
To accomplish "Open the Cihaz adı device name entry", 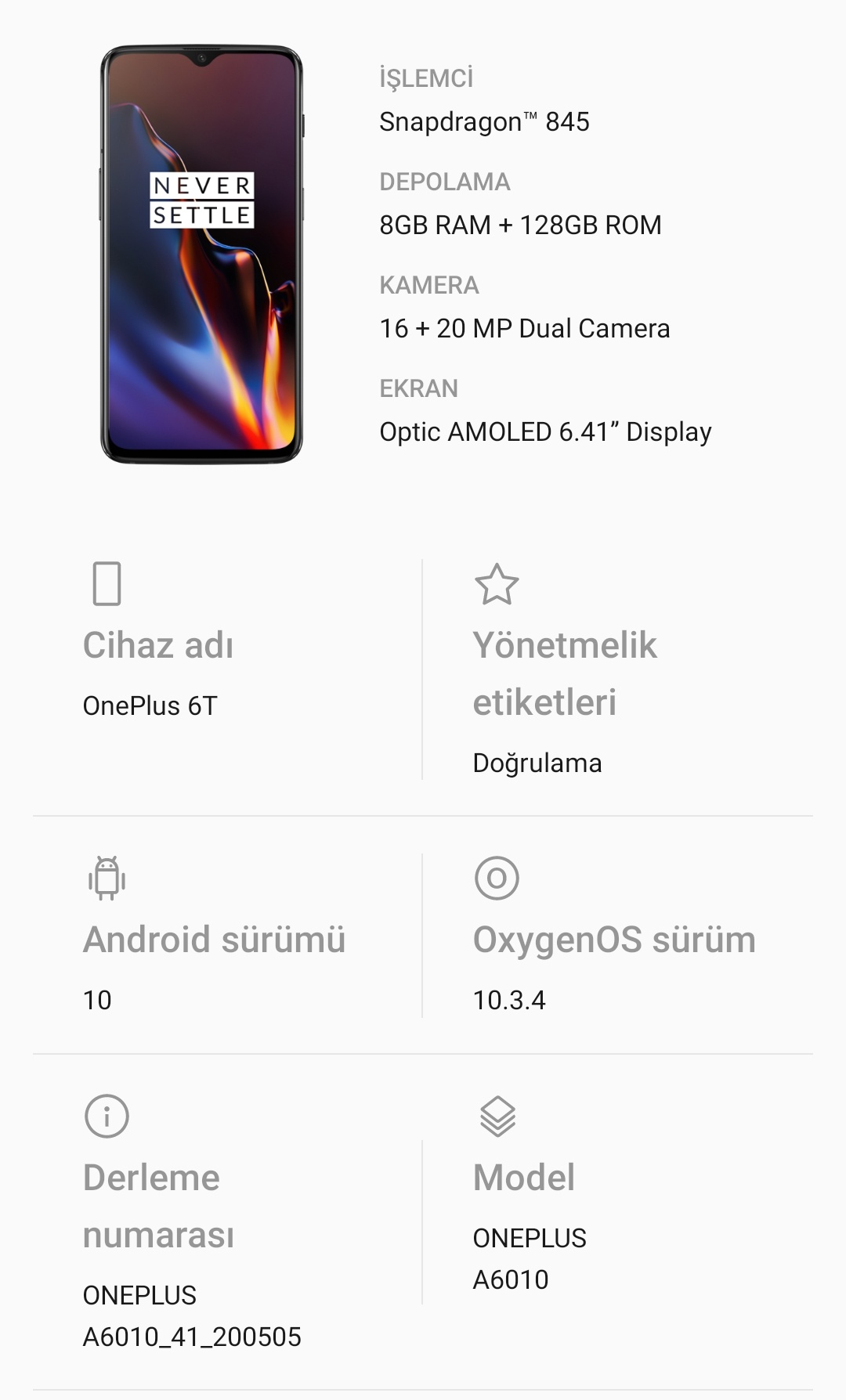I will pos(227,669).
